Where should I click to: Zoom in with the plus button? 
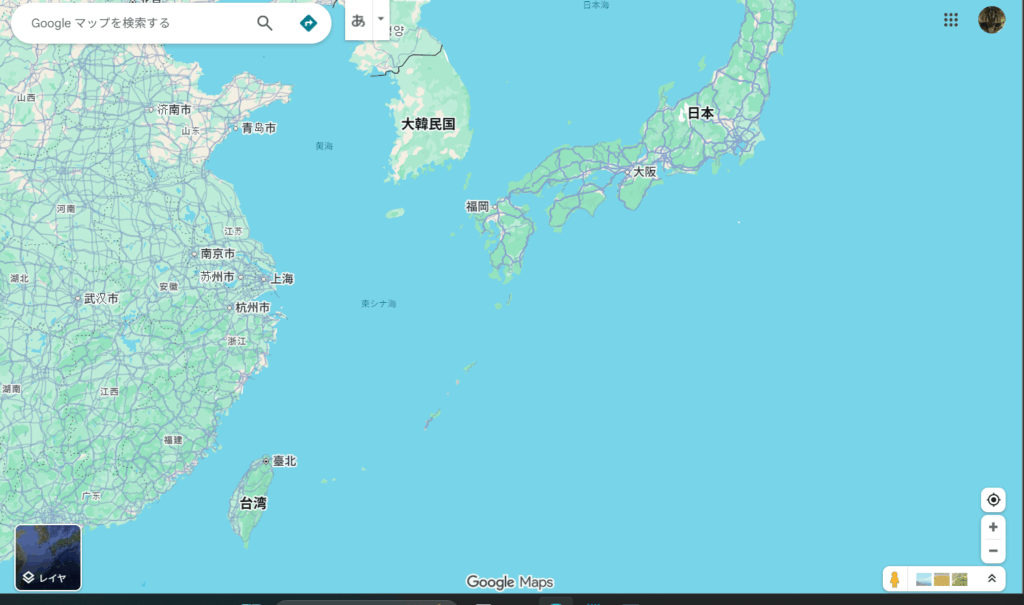993,527
